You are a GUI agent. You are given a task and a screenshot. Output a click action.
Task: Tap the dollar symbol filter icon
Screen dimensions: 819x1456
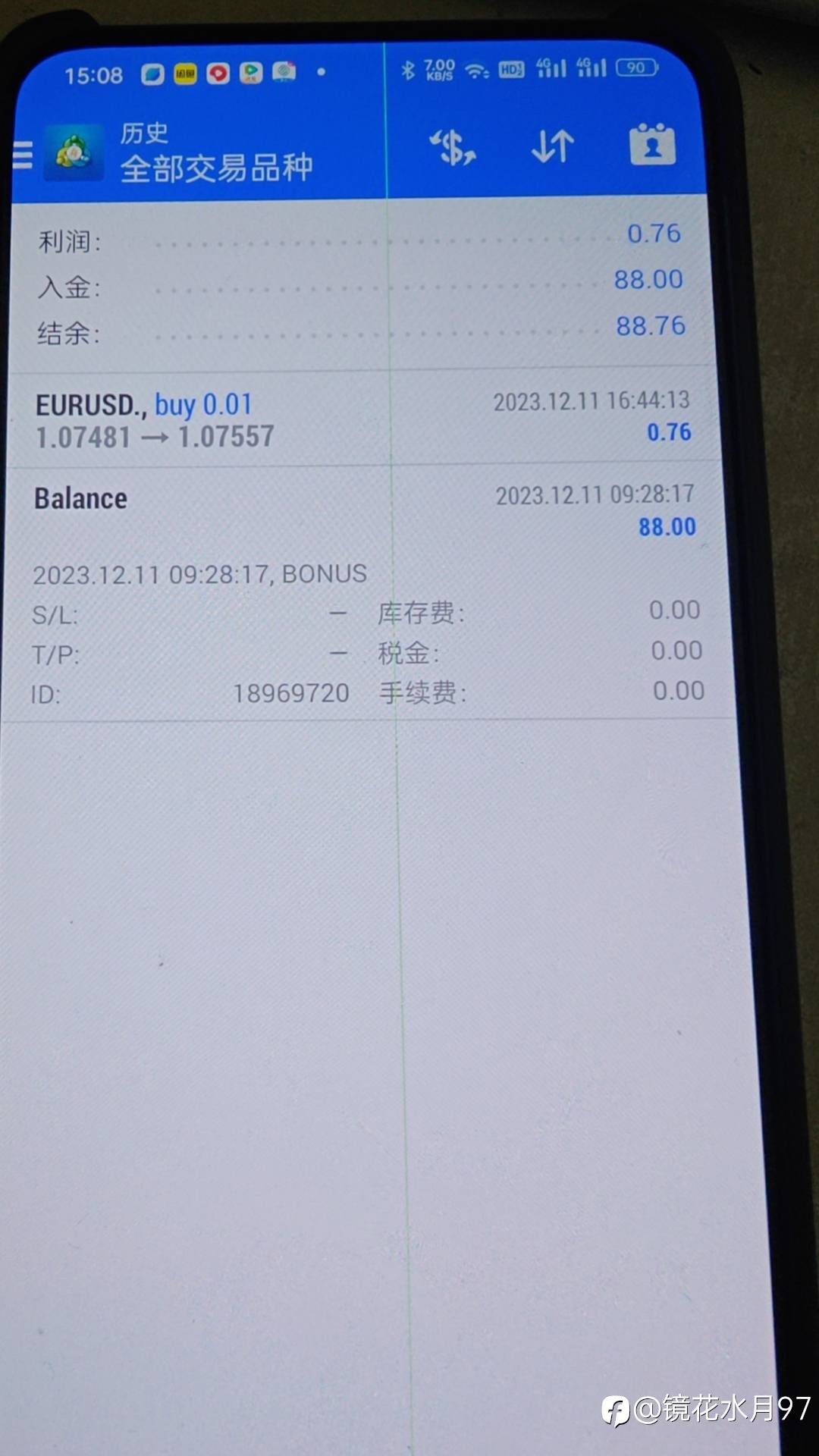tap(453, 147)
